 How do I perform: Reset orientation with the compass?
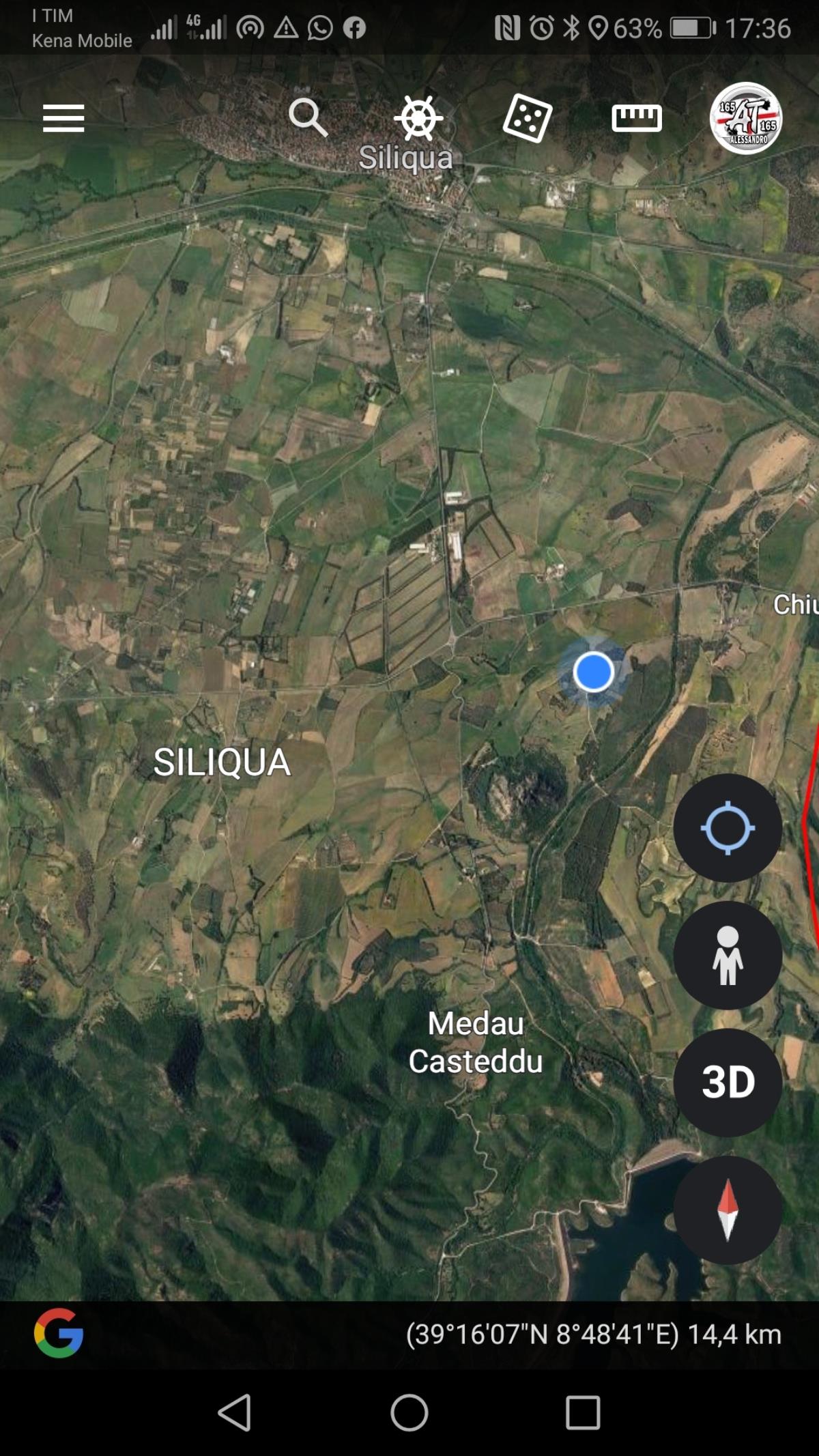coord(728,1210)
